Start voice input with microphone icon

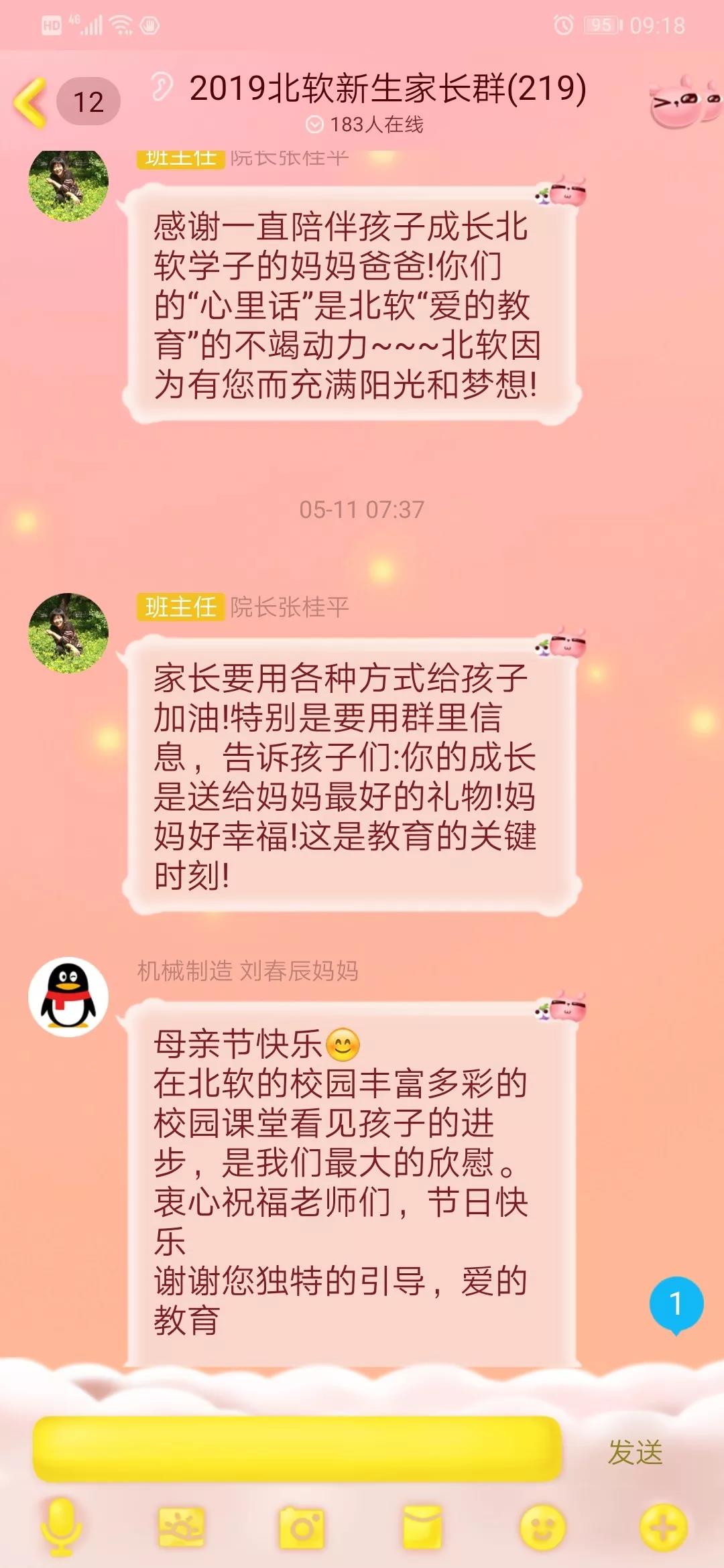[61, 1527]
